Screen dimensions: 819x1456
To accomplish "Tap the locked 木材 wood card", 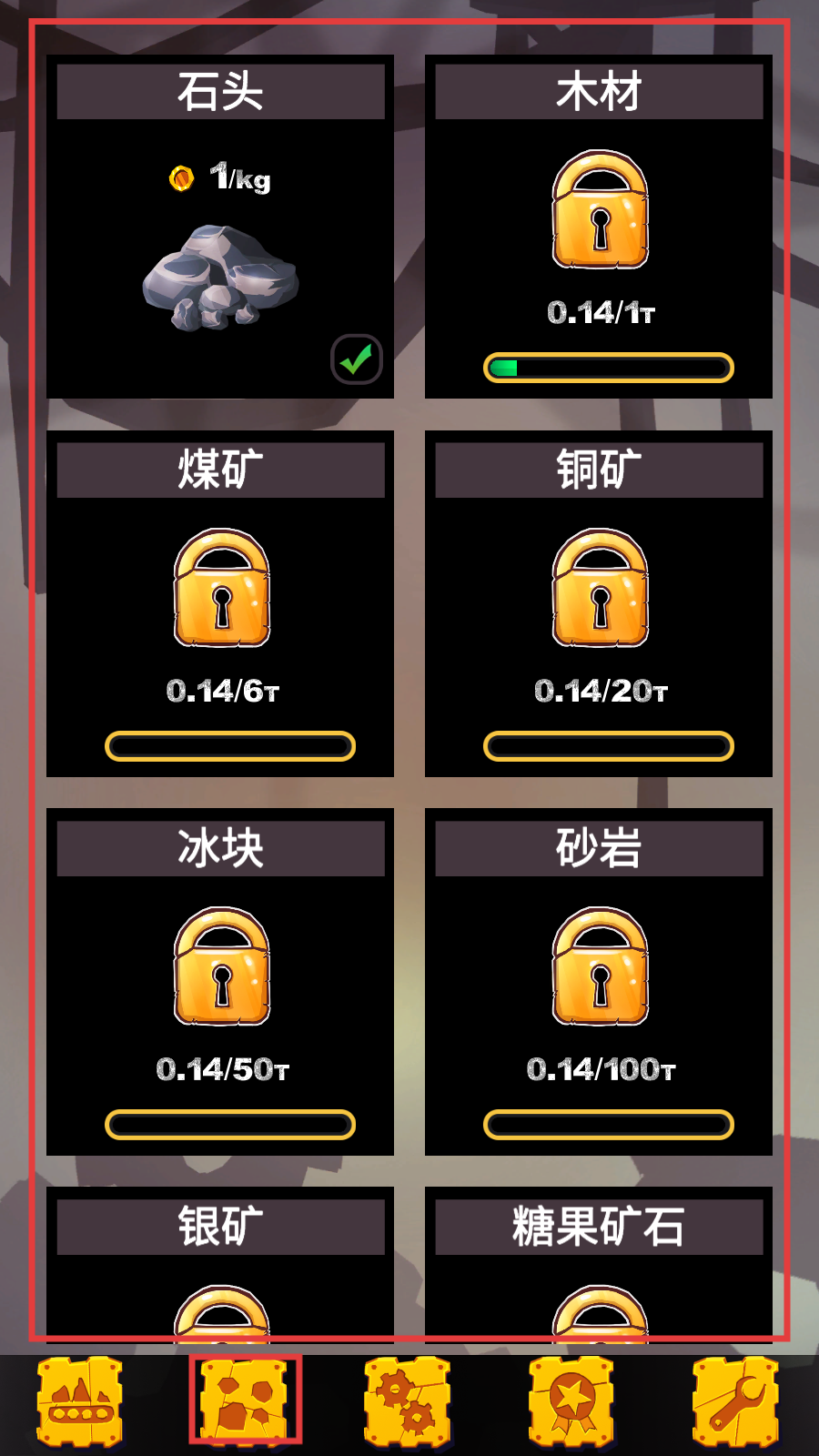I will click(599, 227).
